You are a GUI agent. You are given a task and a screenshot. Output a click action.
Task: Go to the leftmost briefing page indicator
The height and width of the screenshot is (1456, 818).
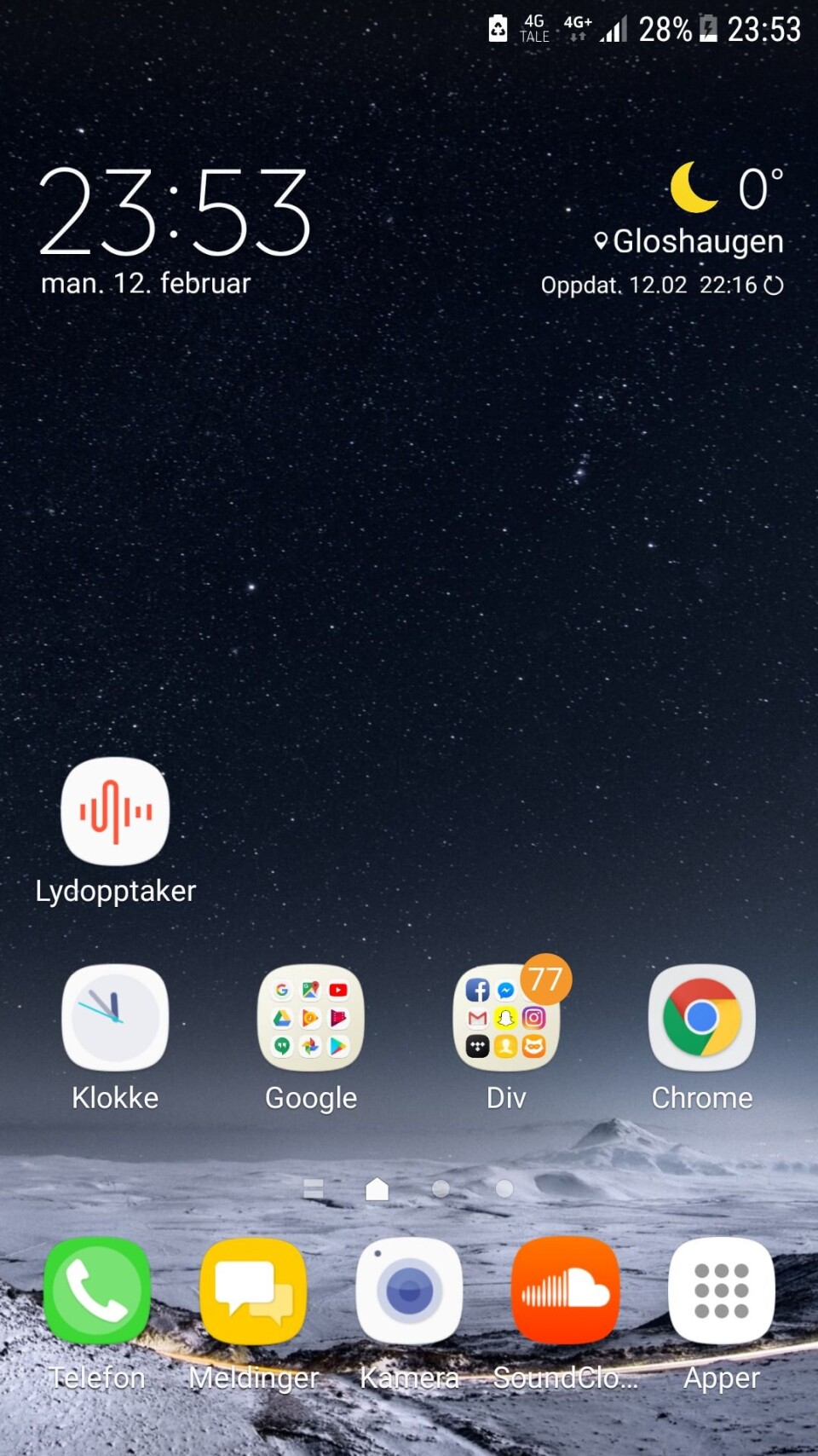click(314, 1188)
